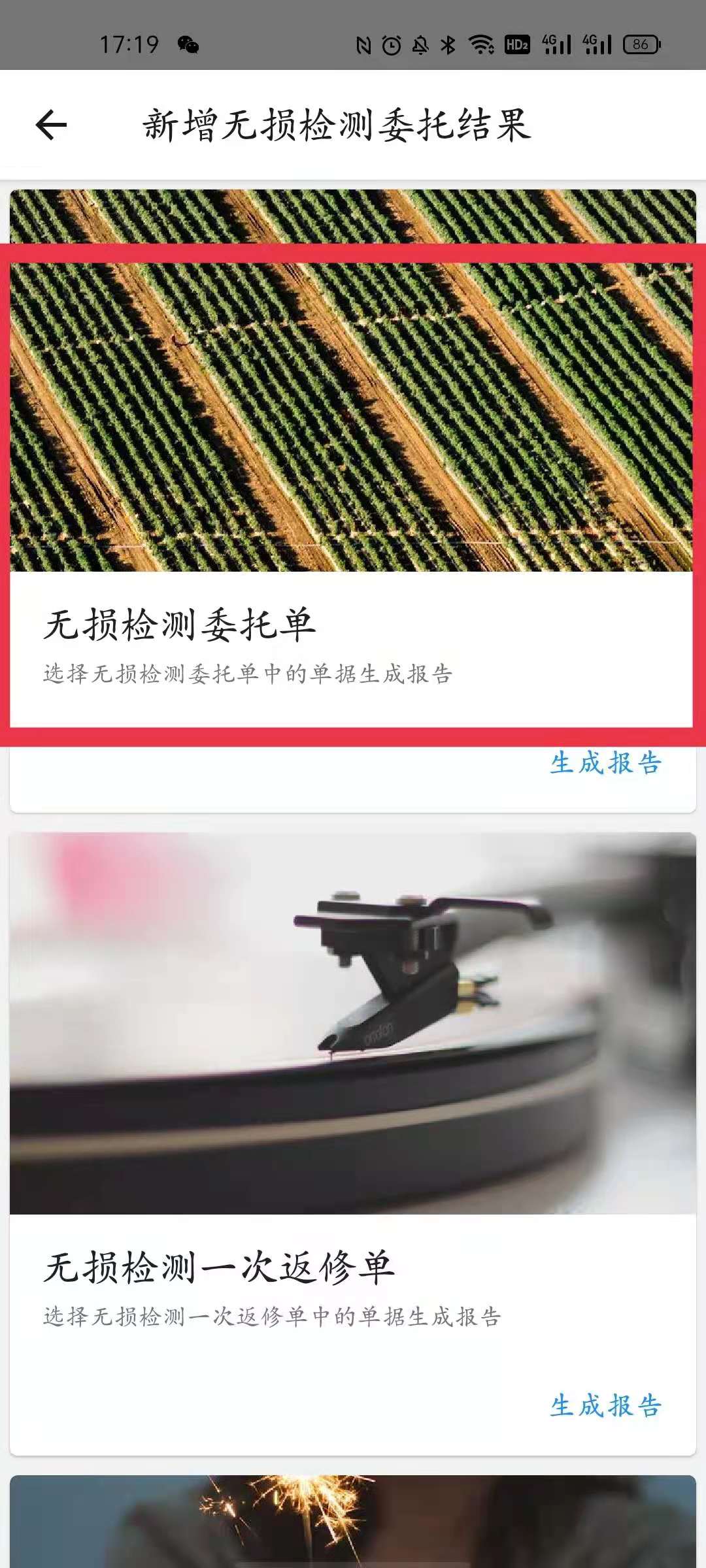Tap 生成报告 under 无损检测一次返修单
This screenshot has height=1568, width=706.
click(x=605, y=1406)
